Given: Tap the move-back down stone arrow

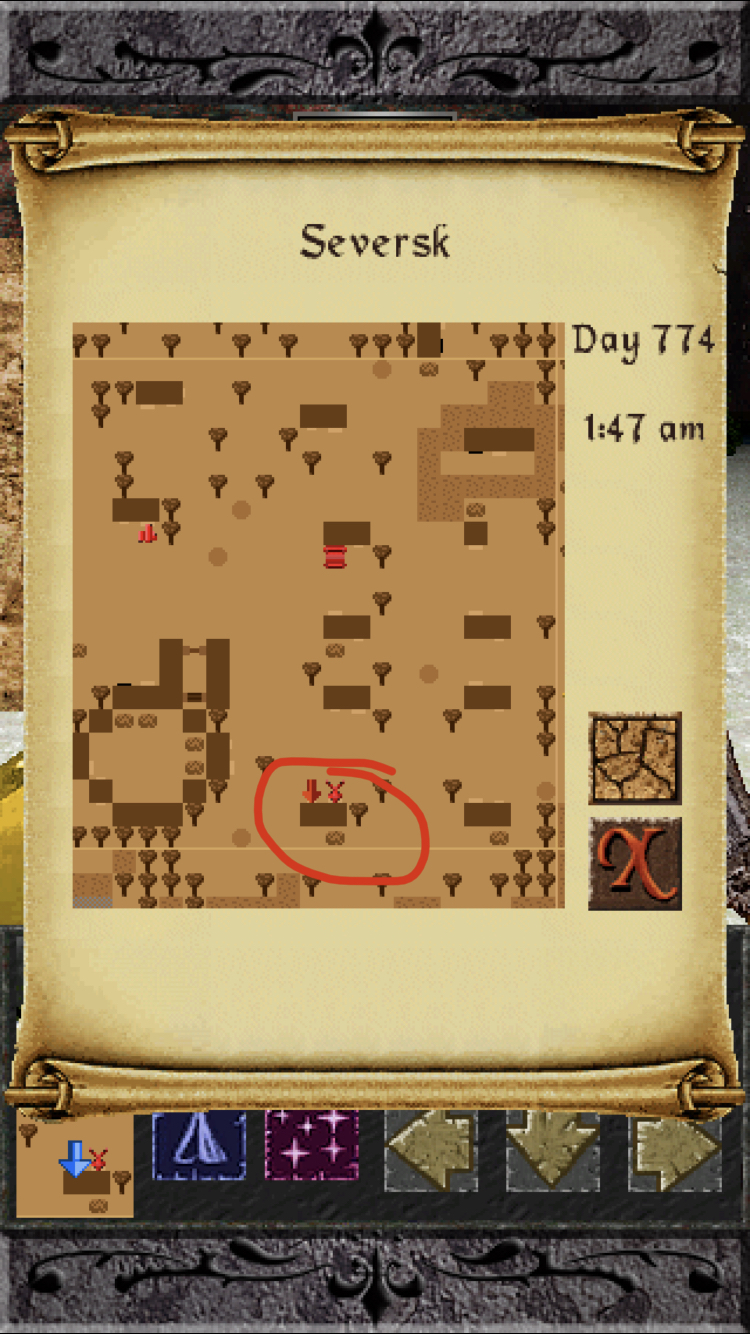Looking at the screenshot, I should point(553,1149).
